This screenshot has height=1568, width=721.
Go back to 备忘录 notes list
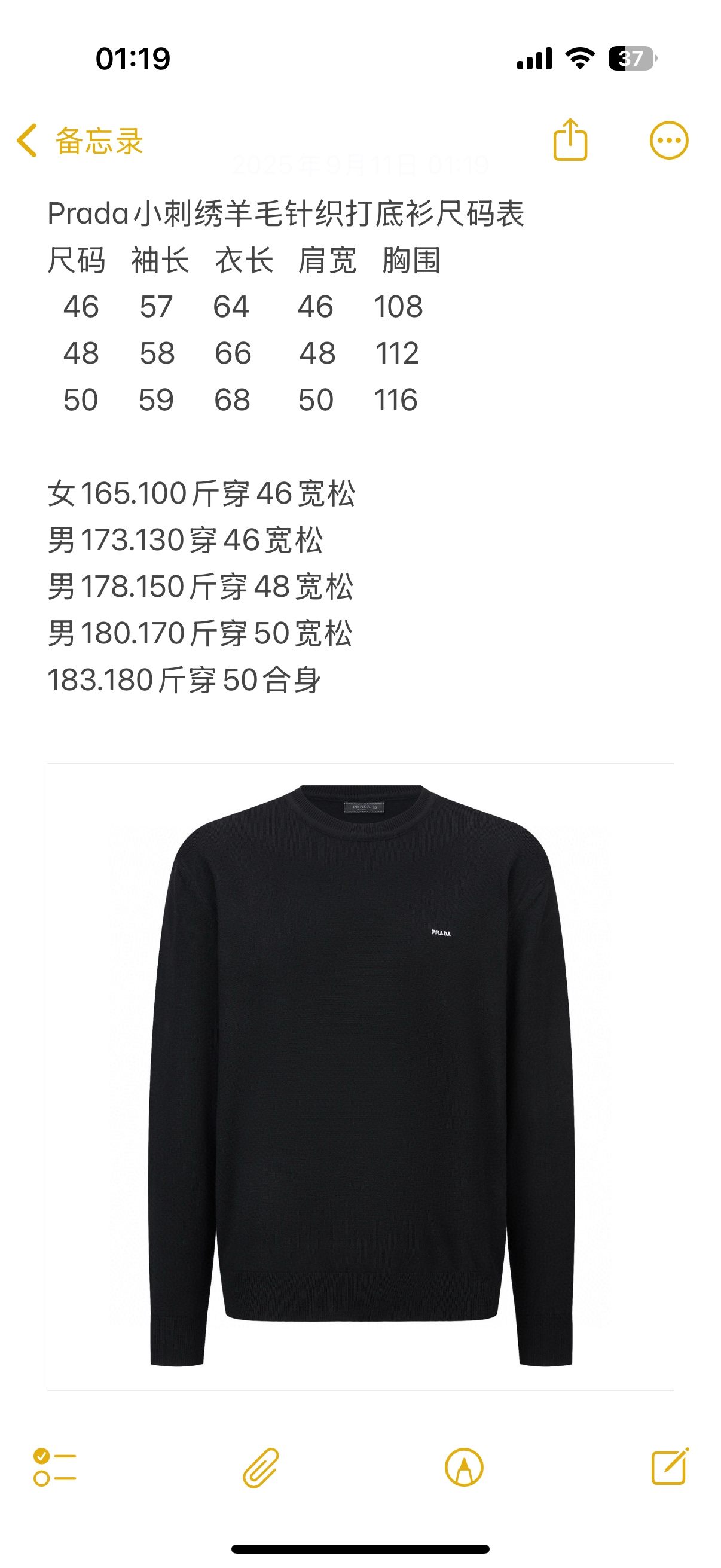[x=79, y=141]
